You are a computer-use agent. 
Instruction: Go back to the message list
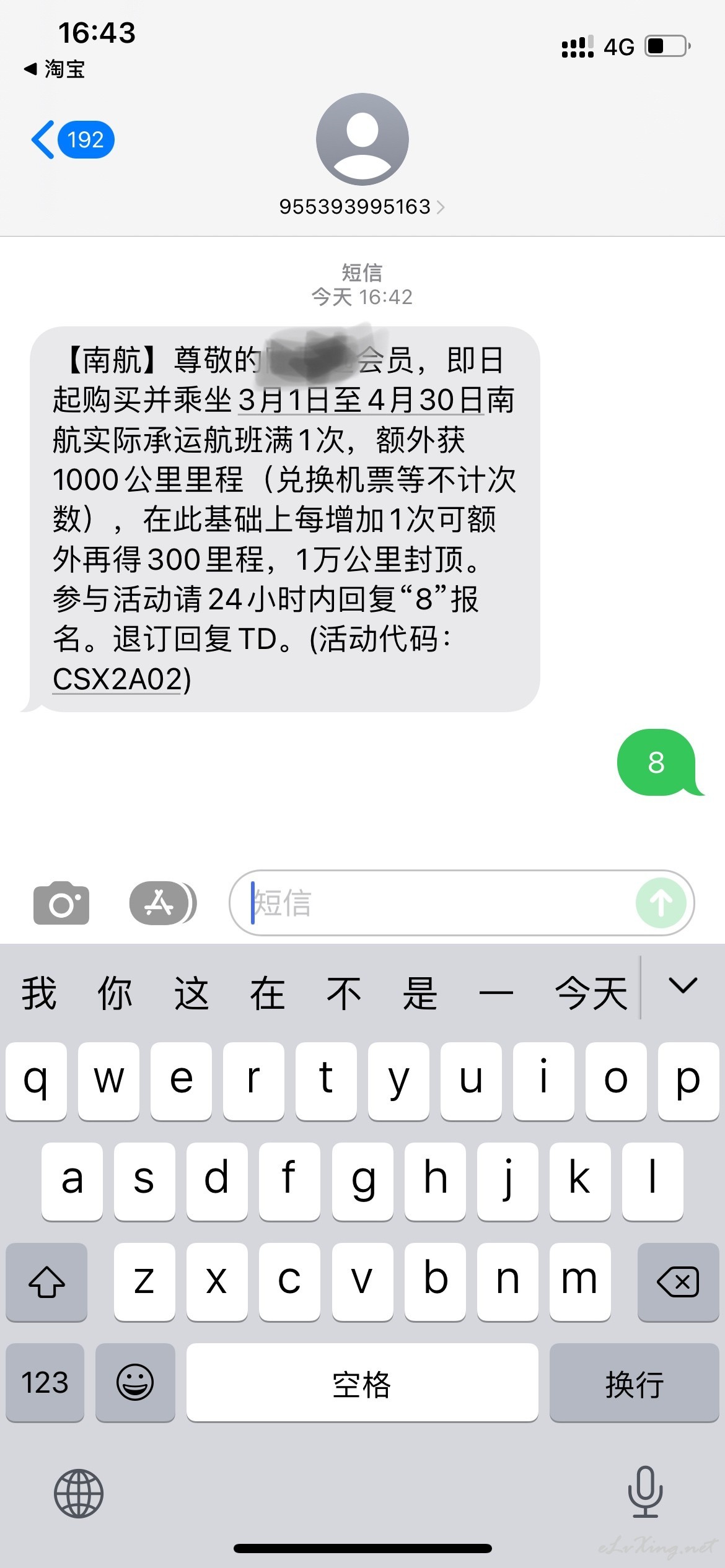coord(72,140)
